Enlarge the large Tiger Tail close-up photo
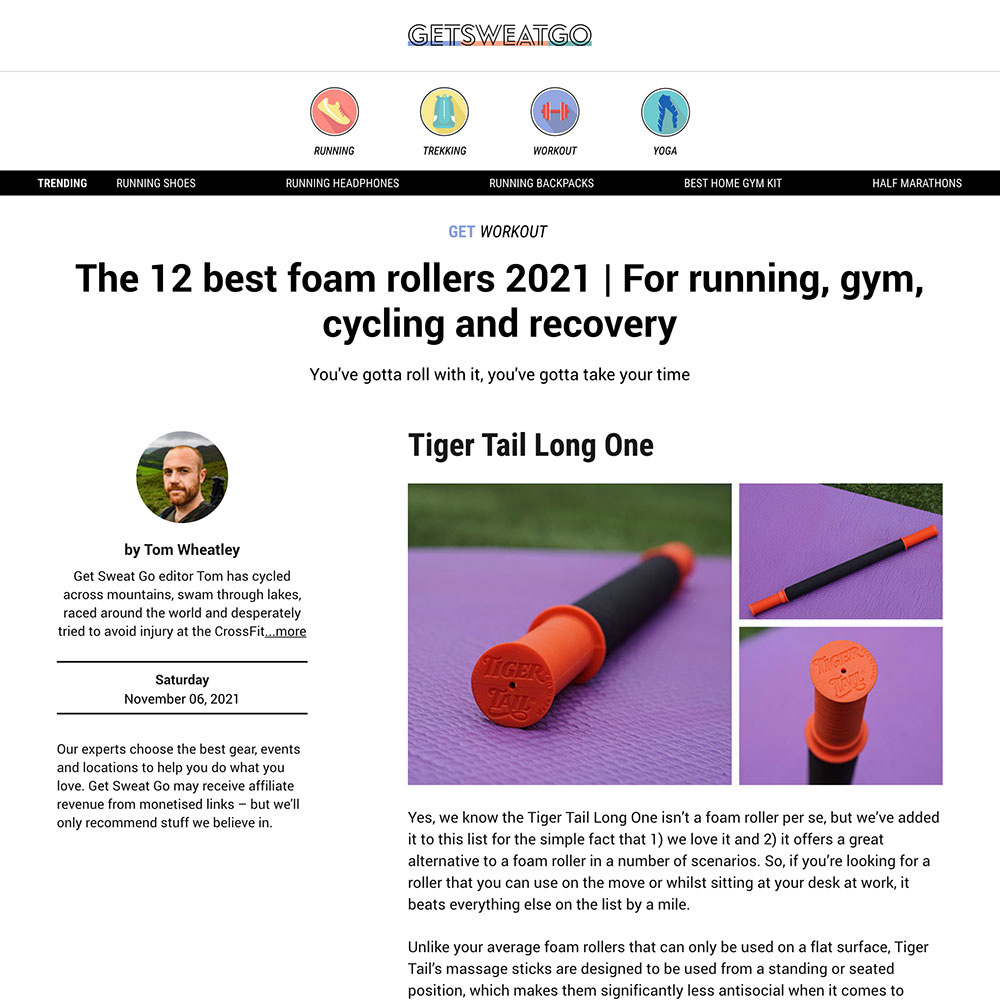The height and width of the screenshot is (1000, 1000). 569,634
